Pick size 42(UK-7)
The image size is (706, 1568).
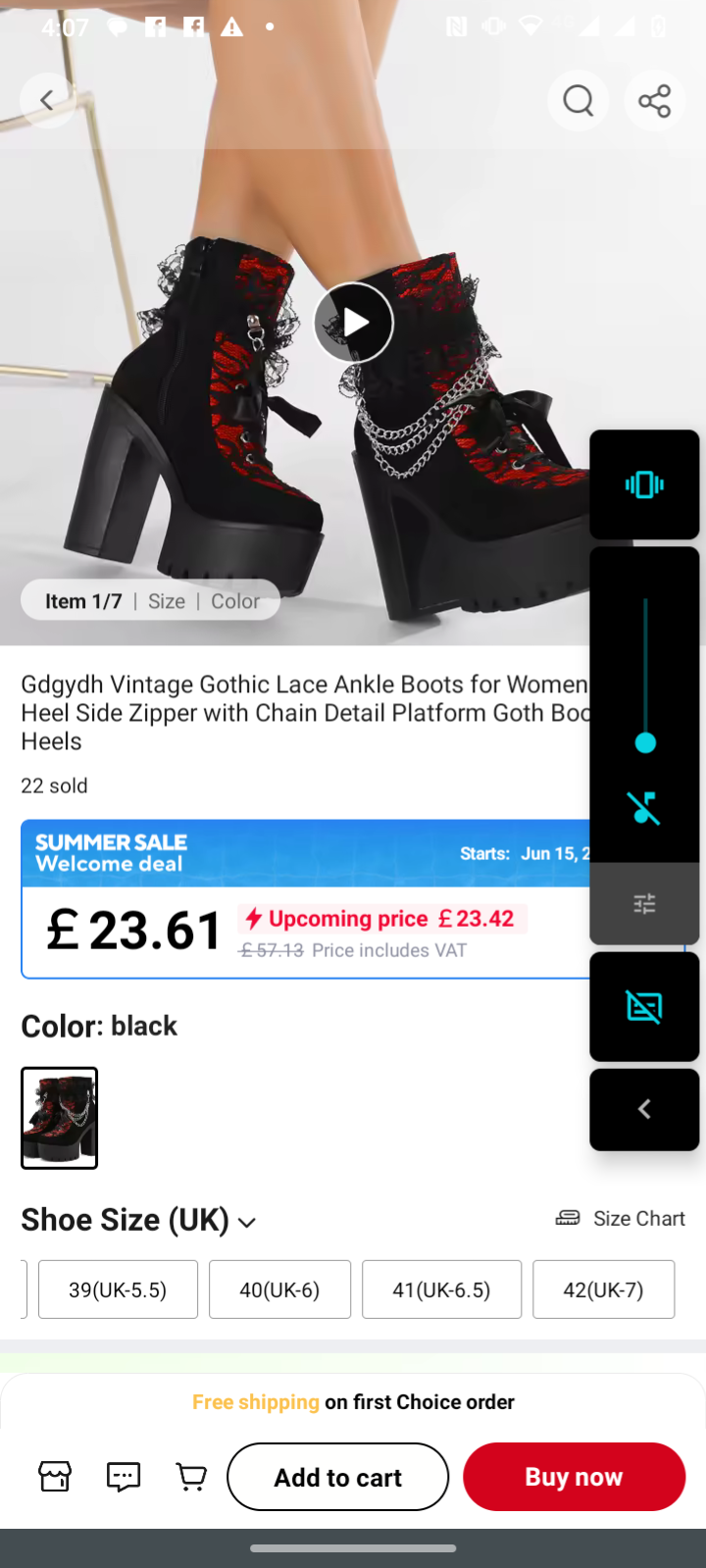coord(603,1290)
